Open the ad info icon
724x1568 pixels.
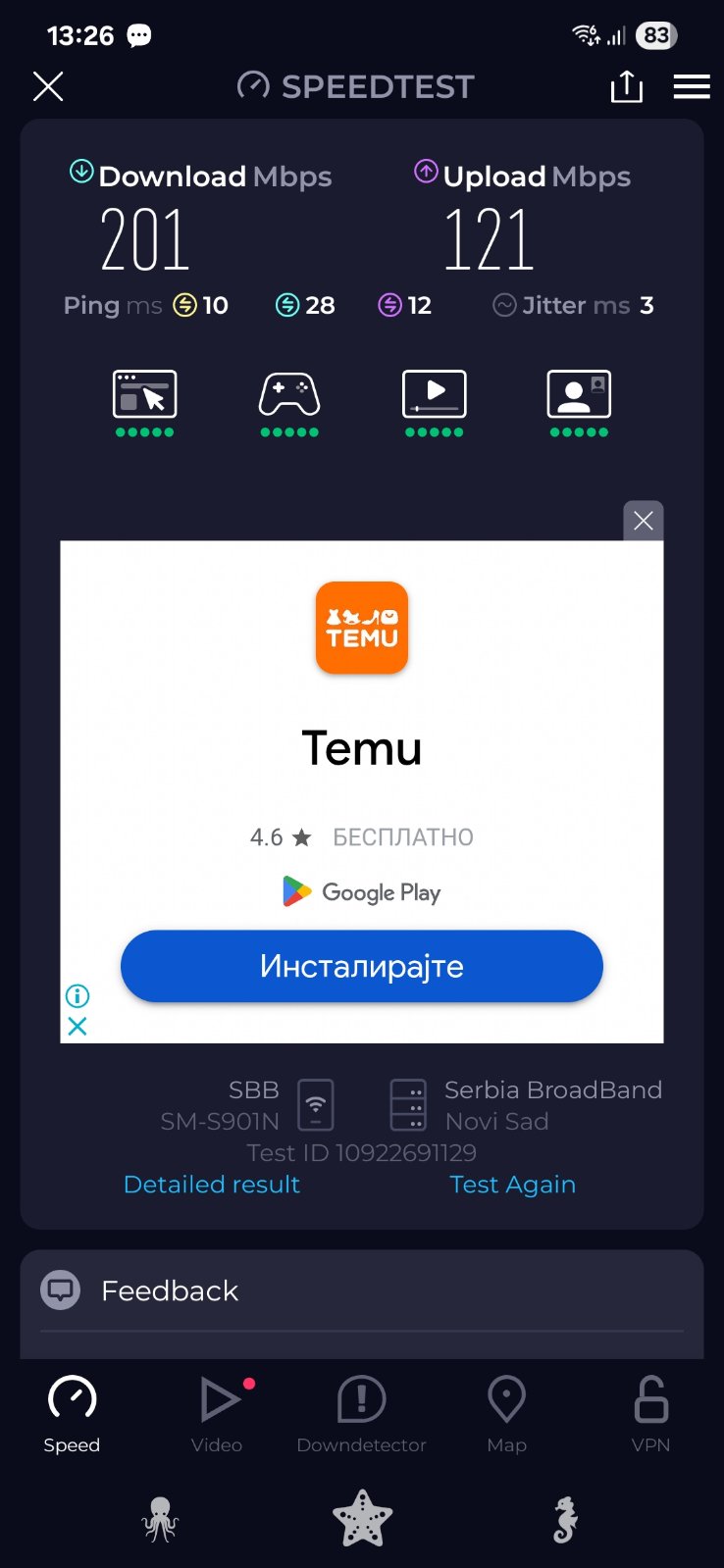[x=78, y=996]
